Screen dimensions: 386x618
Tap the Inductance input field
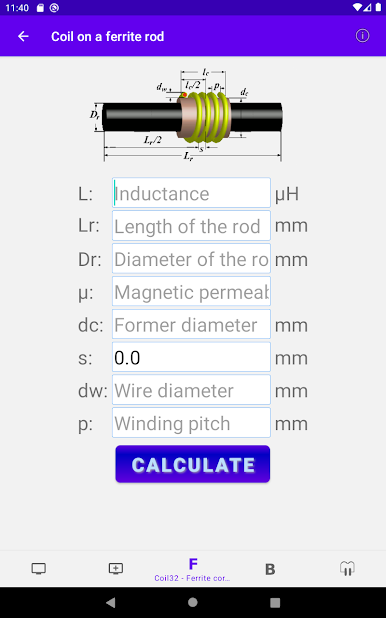pos(191,193)
